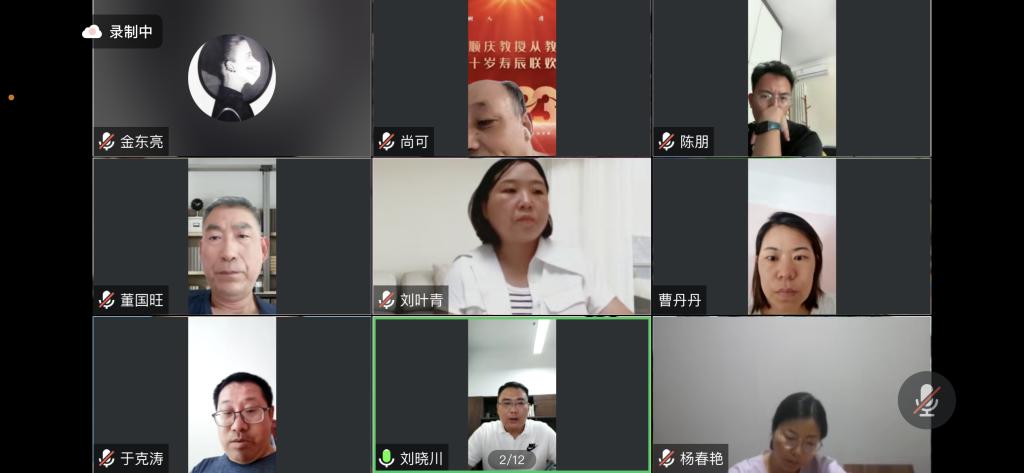
Task: Select 尚可's video tile
Action: point(511,78)
